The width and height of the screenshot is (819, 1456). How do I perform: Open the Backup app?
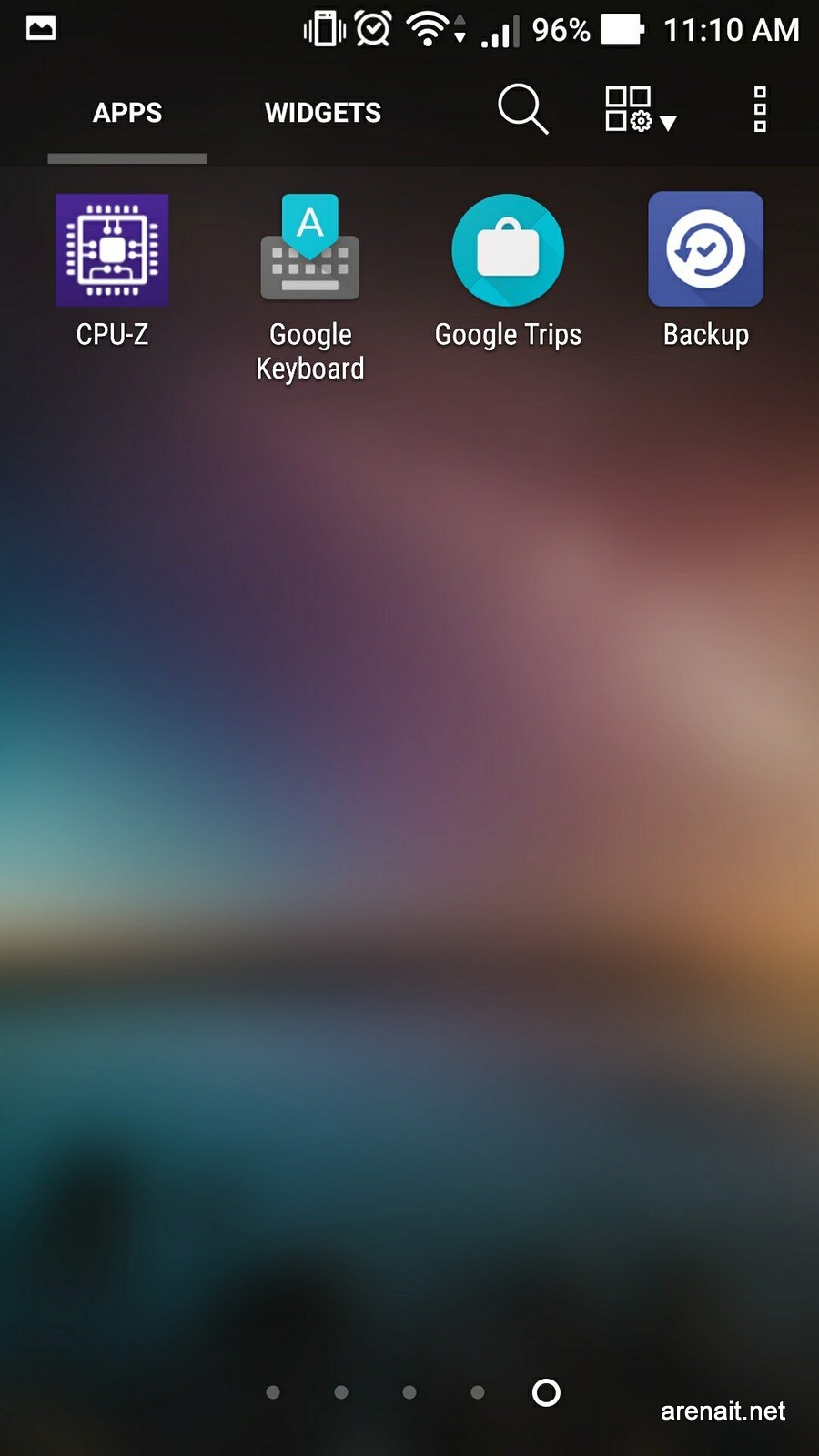(706, 271)
